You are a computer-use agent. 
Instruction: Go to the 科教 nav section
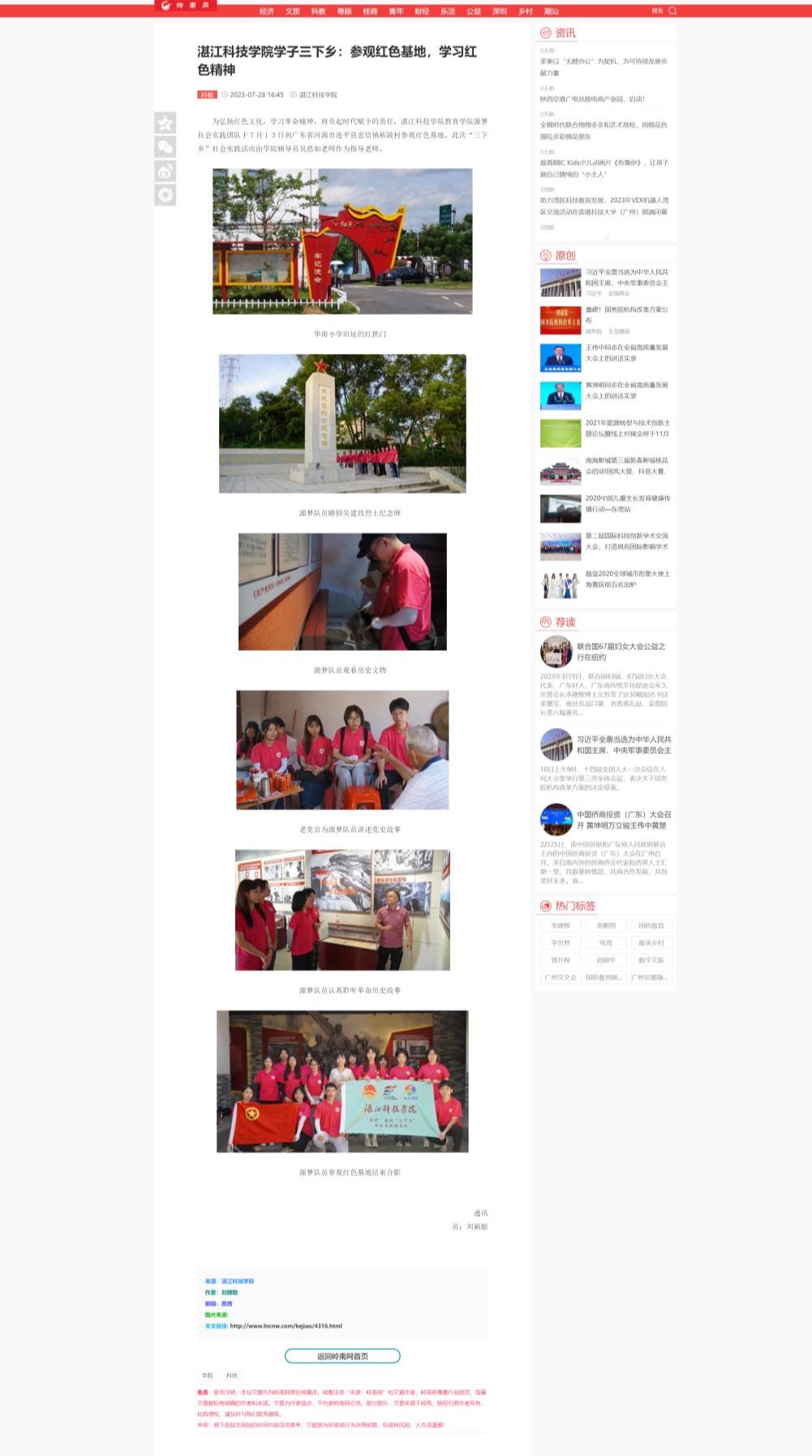(x=318, y=11)
